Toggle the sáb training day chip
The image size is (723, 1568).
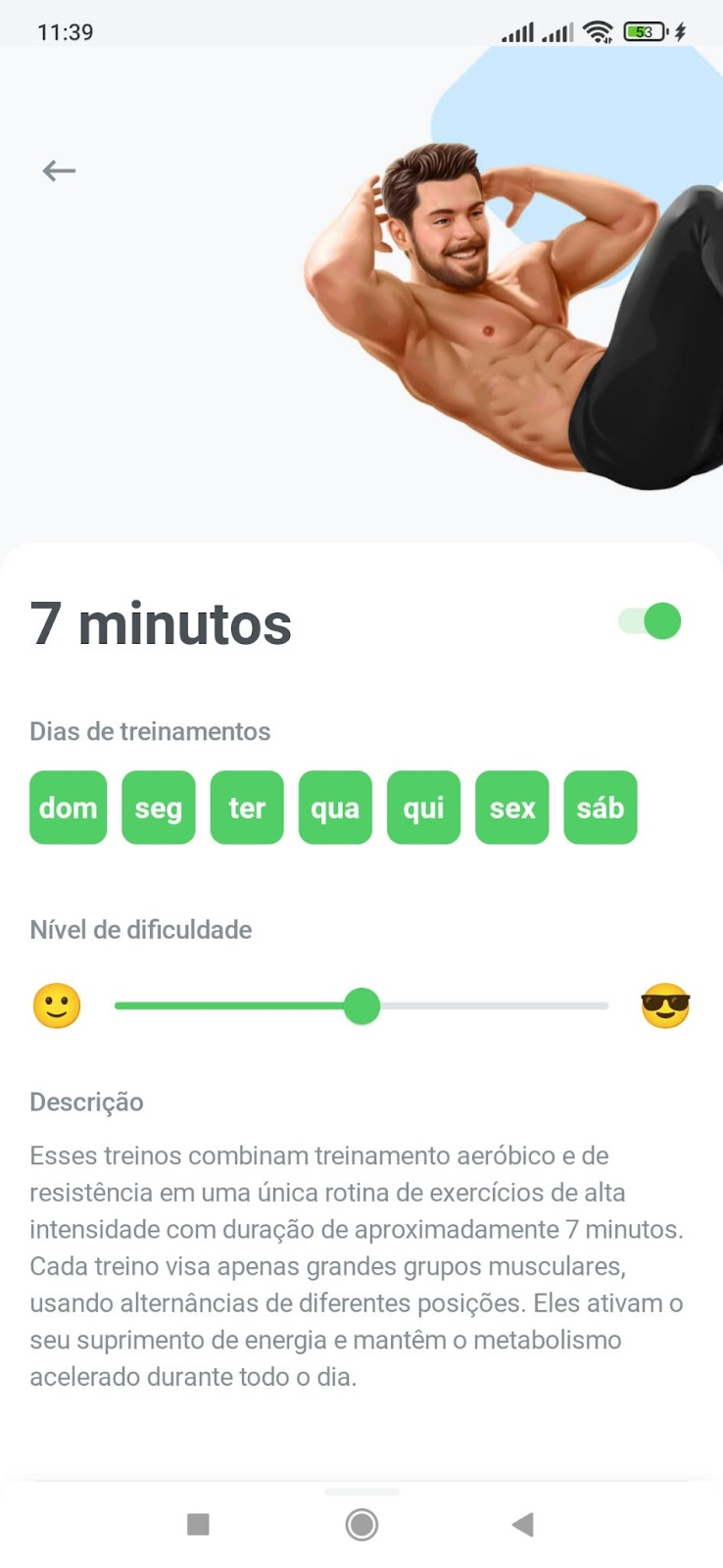tap(601, 808)
